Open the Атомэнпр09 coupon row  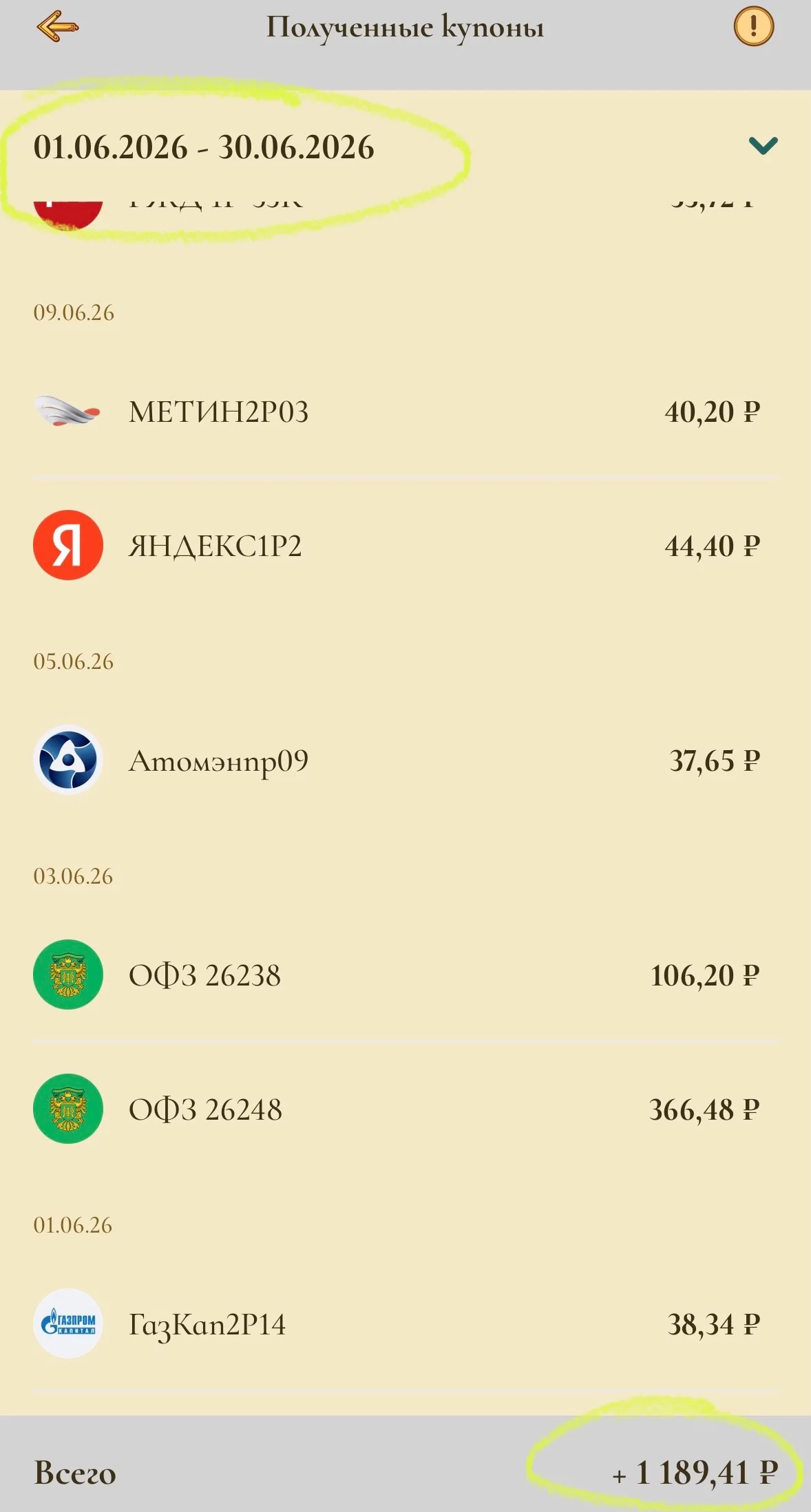pos(405,760)
